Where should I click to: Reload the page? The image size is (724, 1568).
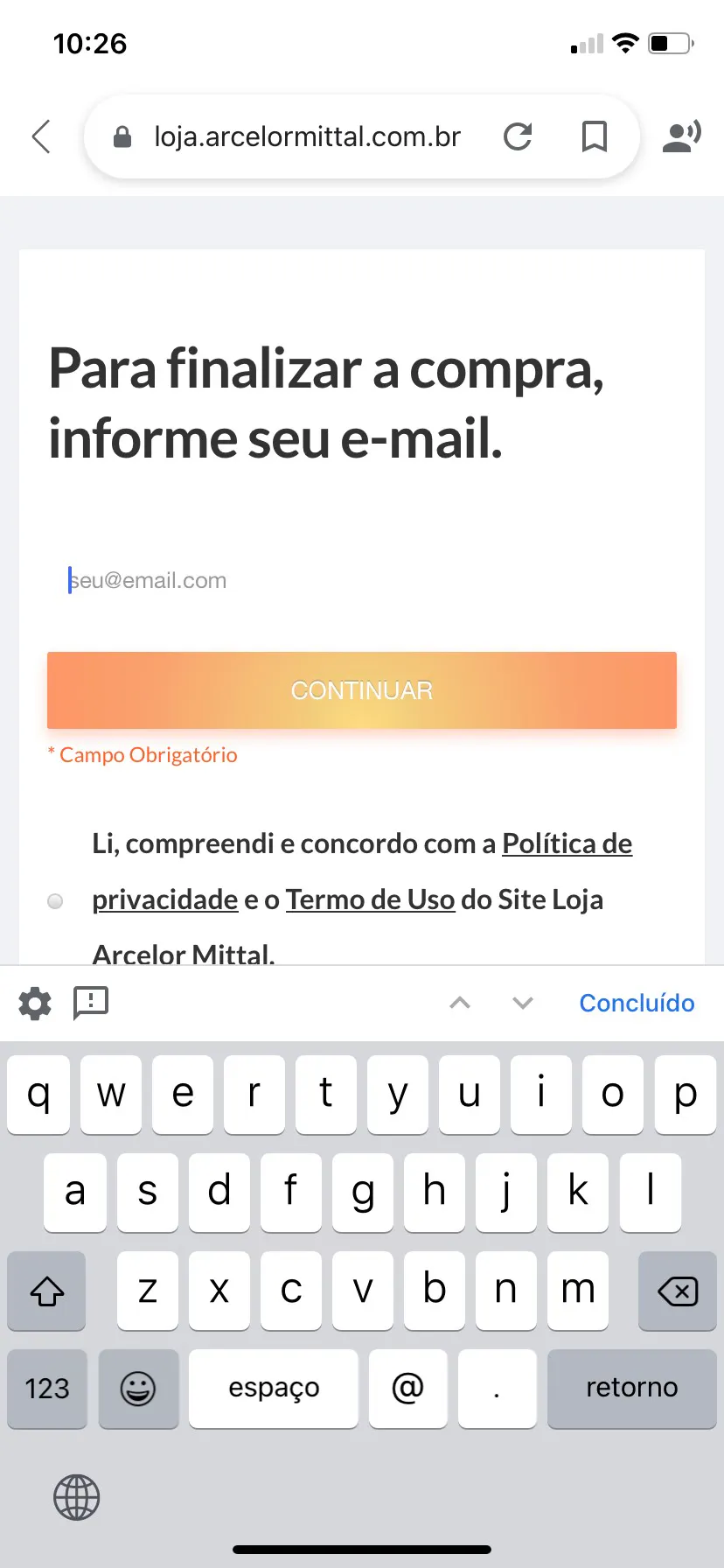518,136
